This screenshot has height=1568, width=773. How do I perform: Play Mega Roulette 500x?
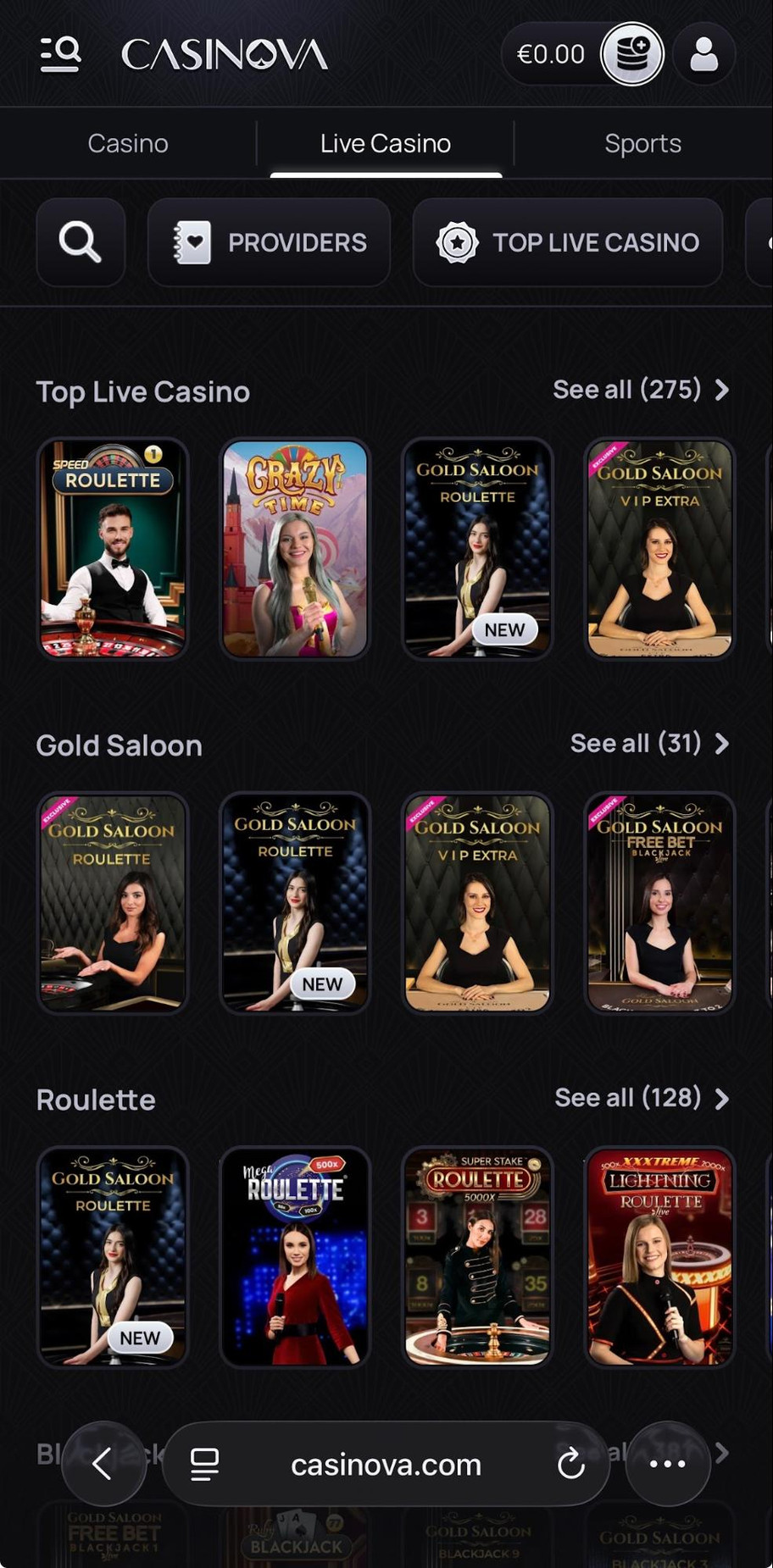[295, 1256]
